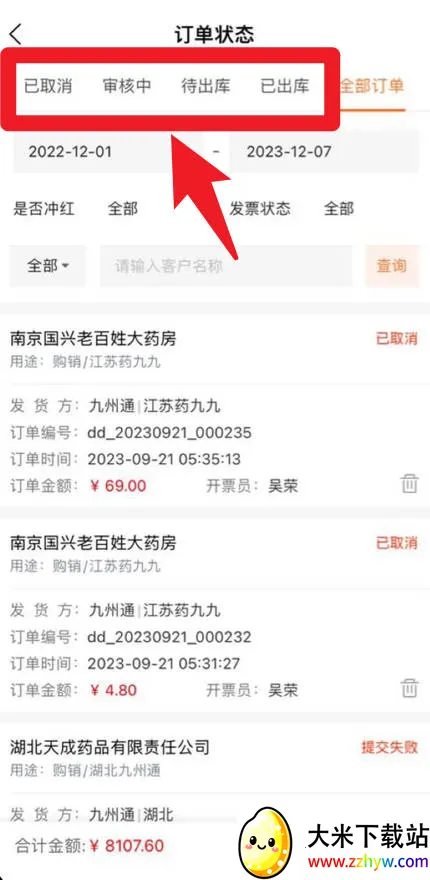
Task: Delete the ¥4.80 order
Action: (409, 688)
